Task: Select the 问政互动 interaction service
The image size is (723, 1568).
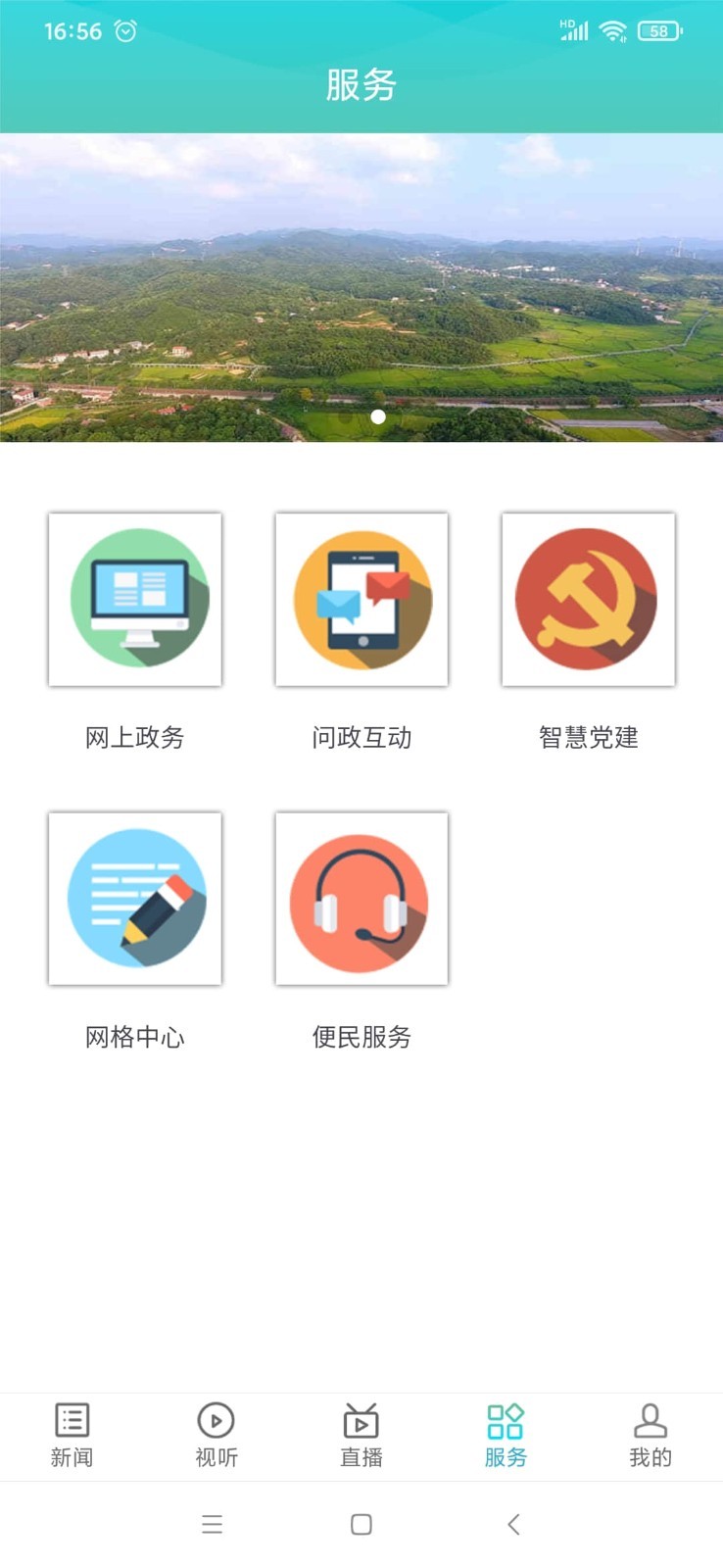Action: coord(361,599)
